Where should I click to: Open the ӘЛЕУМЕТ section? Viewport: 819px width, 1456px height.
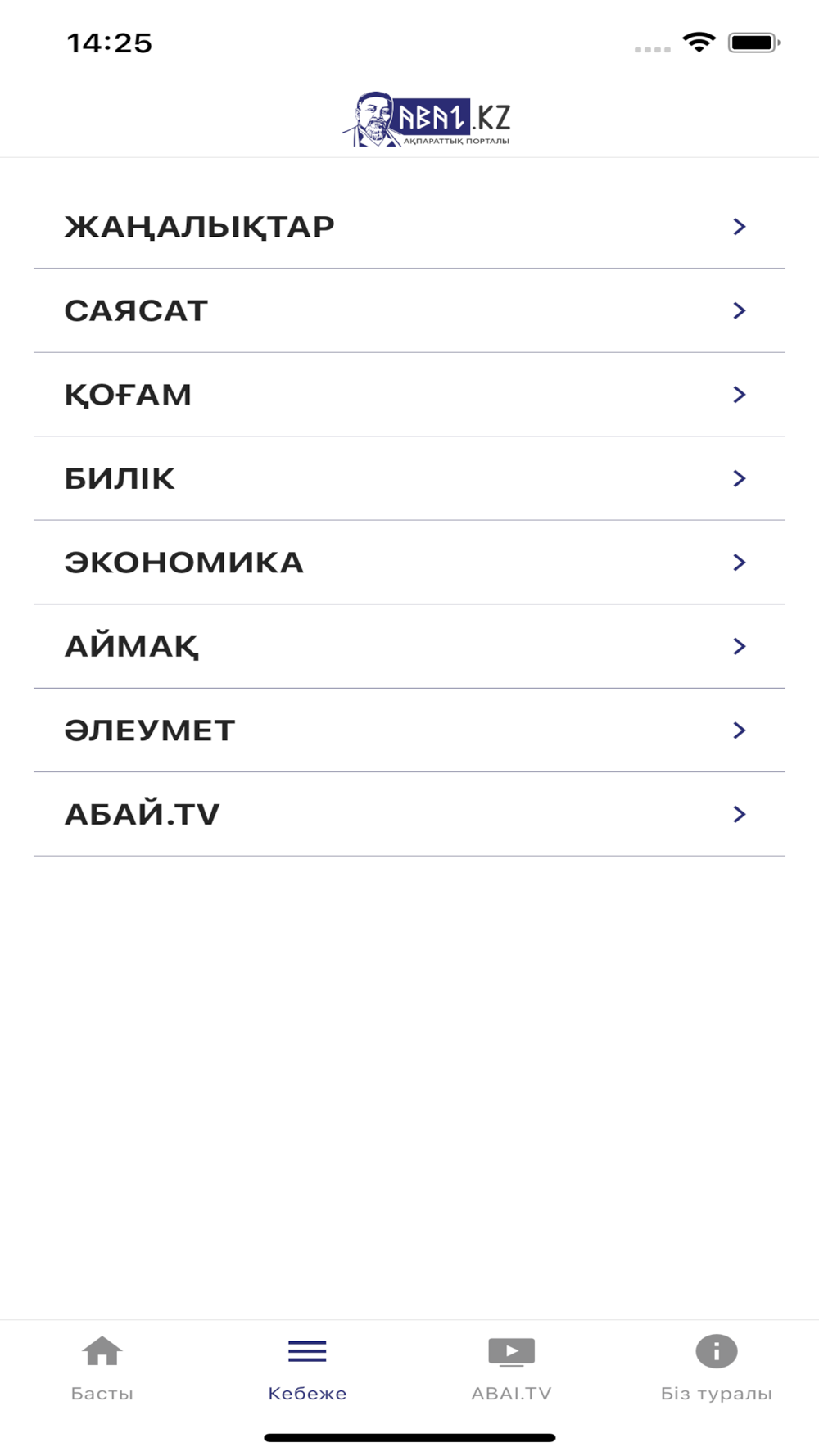[x=409, y=730]
